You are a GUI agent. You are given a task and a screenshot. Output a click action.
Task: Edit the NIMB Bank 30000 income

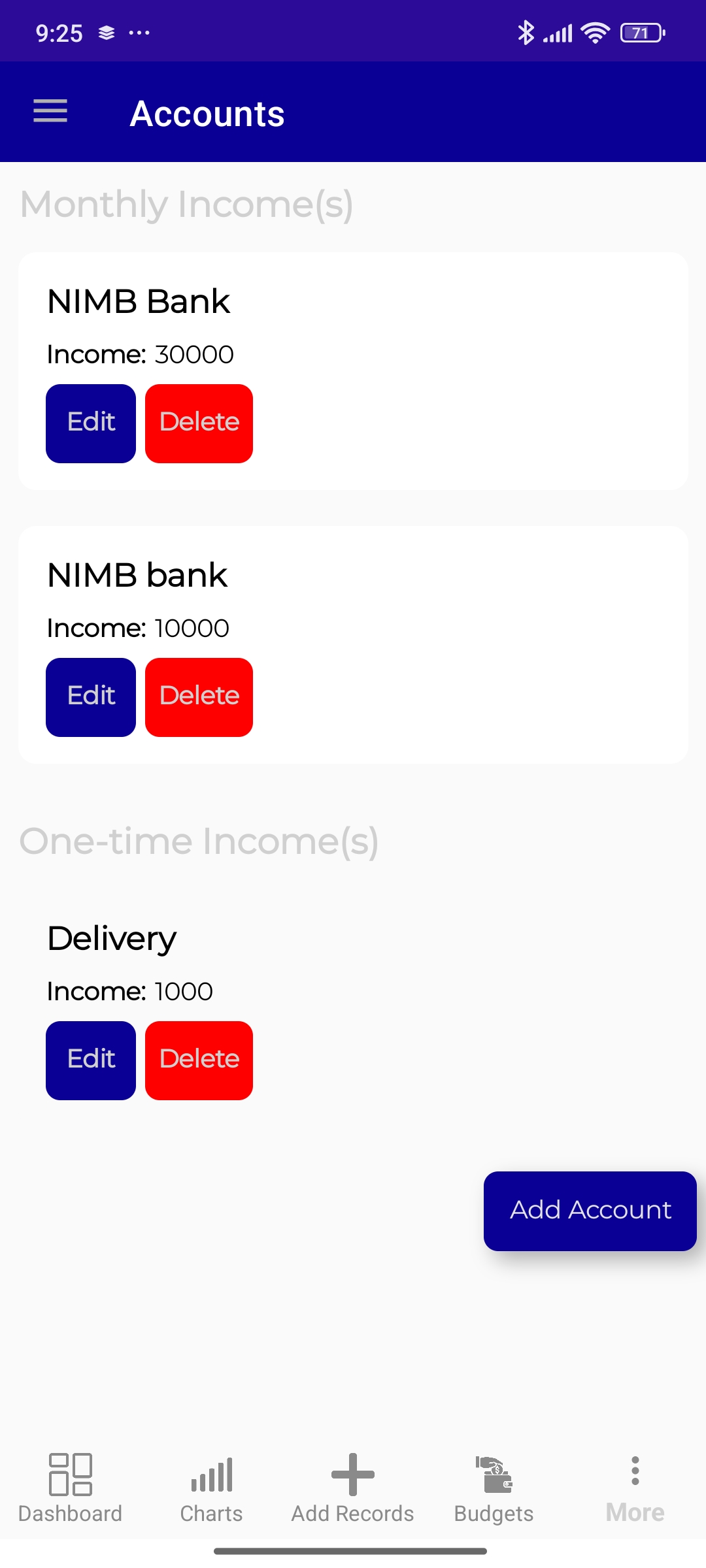[x=91, y=423]
